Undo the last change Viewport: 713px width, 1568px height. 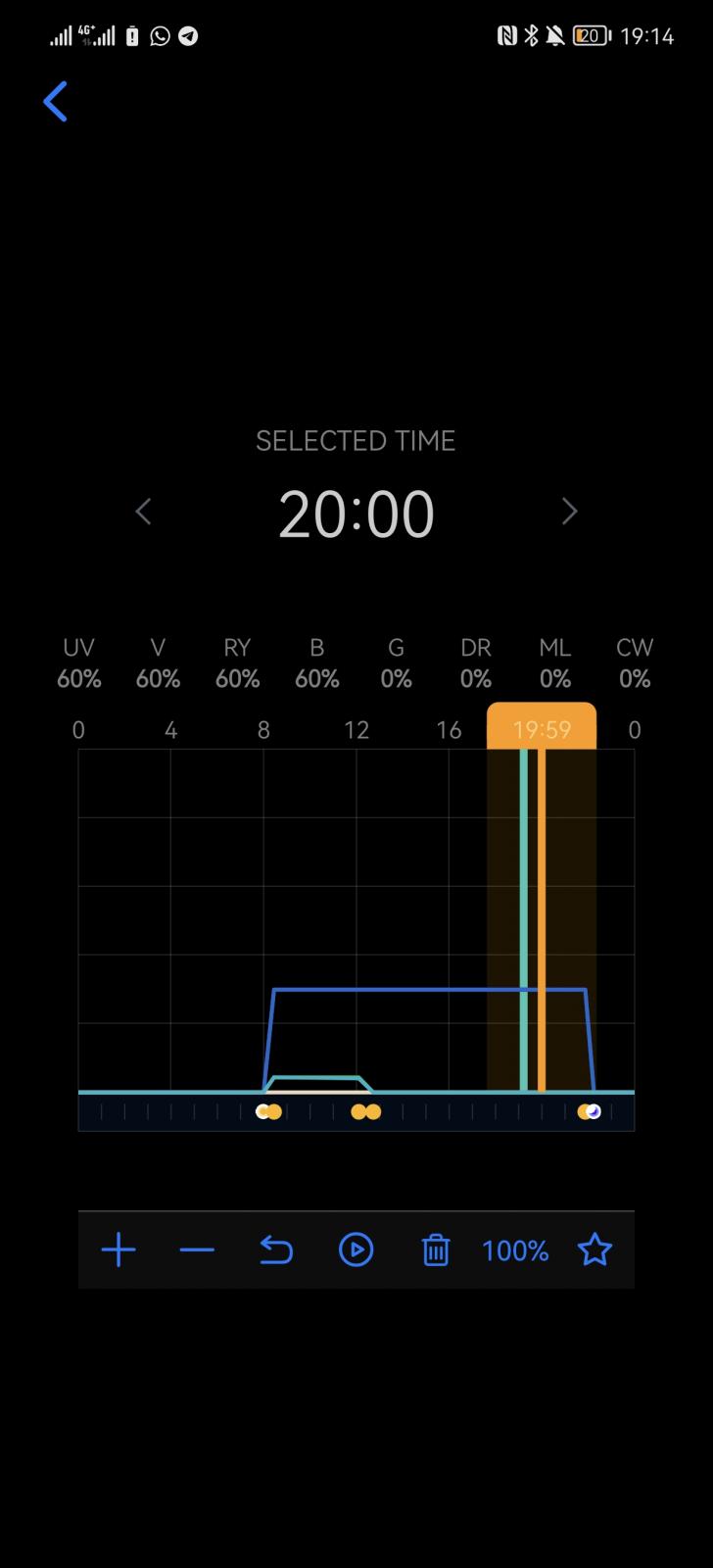click(x=276, y=1250)
